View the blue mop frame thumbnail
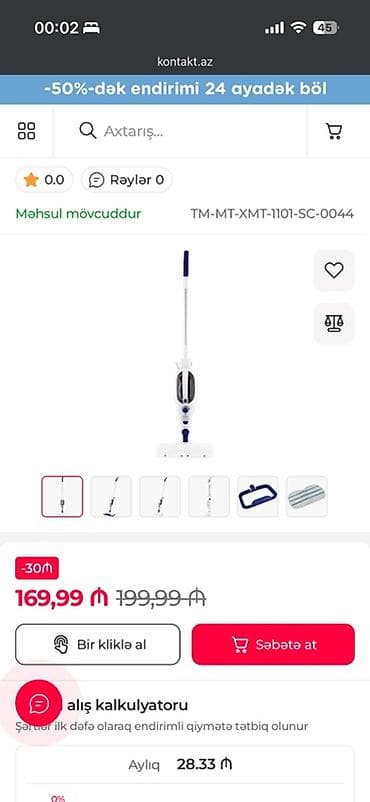 (258, 497)
